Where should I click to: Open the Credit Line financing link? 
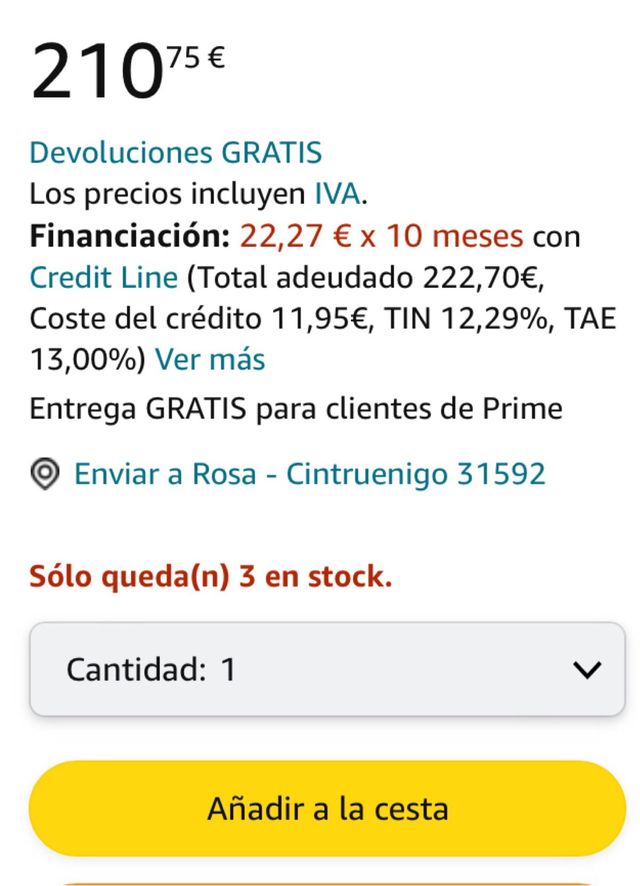tap(104, 277)
